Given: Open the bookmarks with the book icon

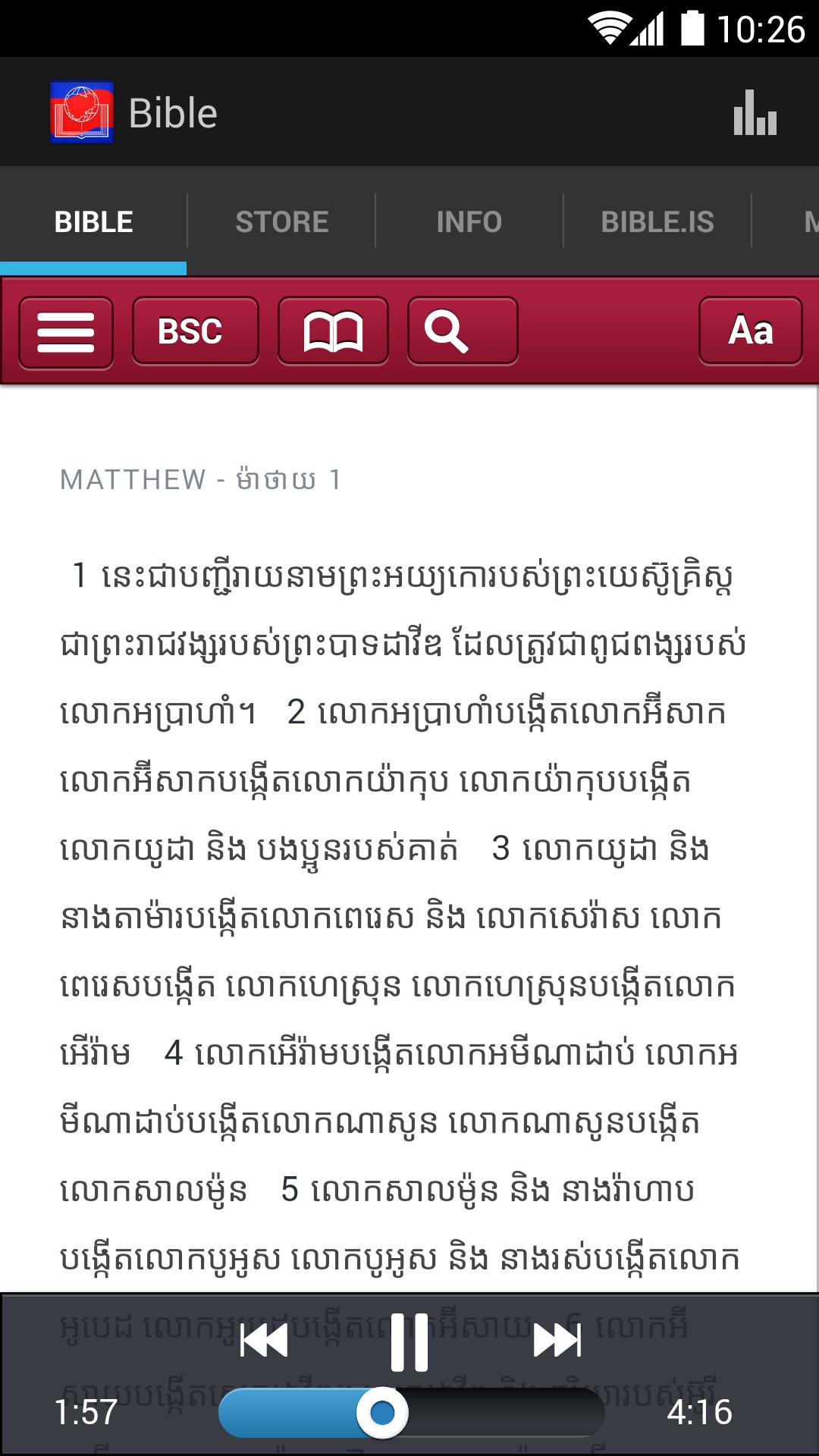Looking at the screenshot, I should (x=332, y=330).
